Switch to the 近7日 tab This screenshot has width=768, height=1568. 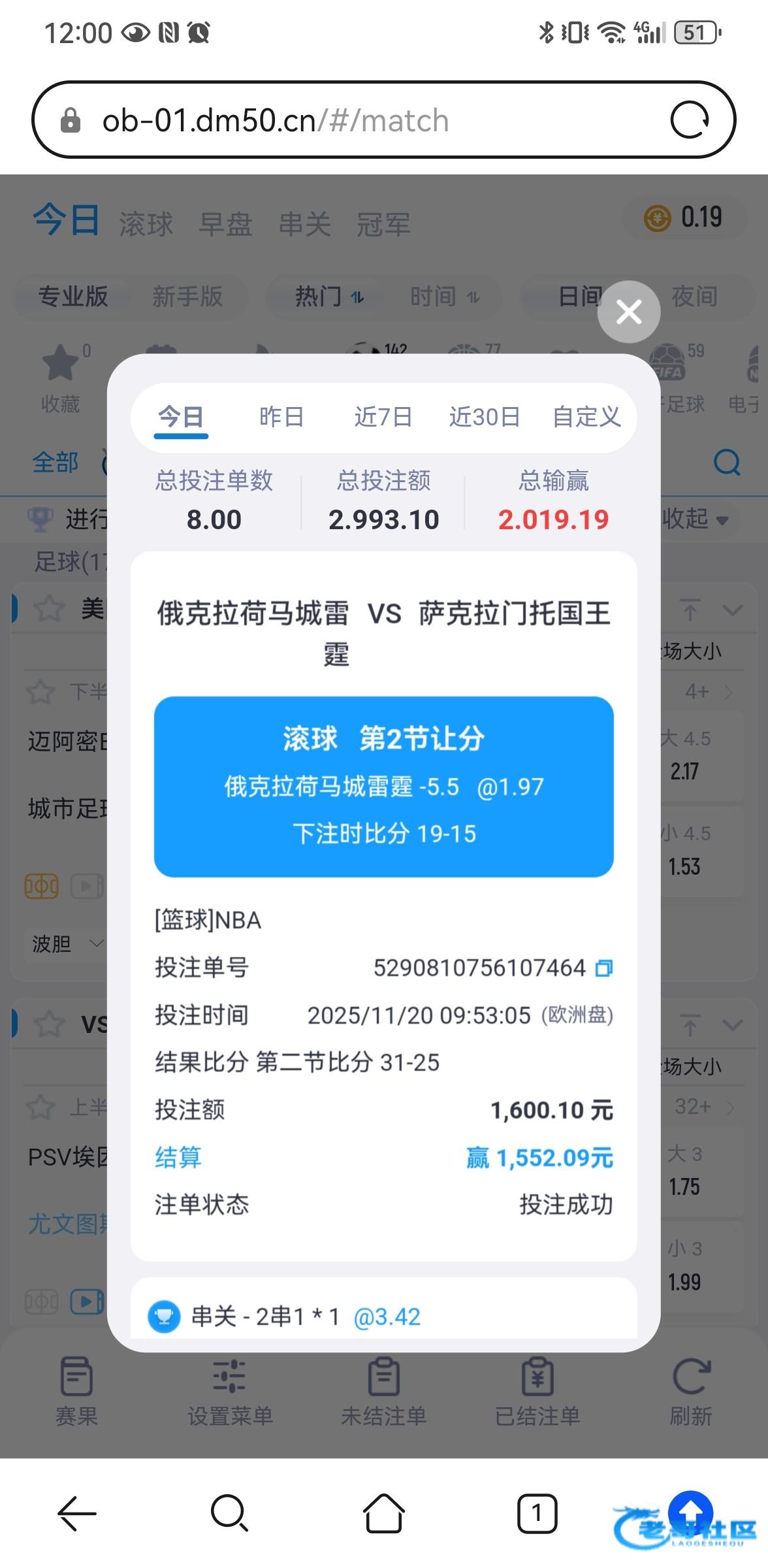[383, 417]
